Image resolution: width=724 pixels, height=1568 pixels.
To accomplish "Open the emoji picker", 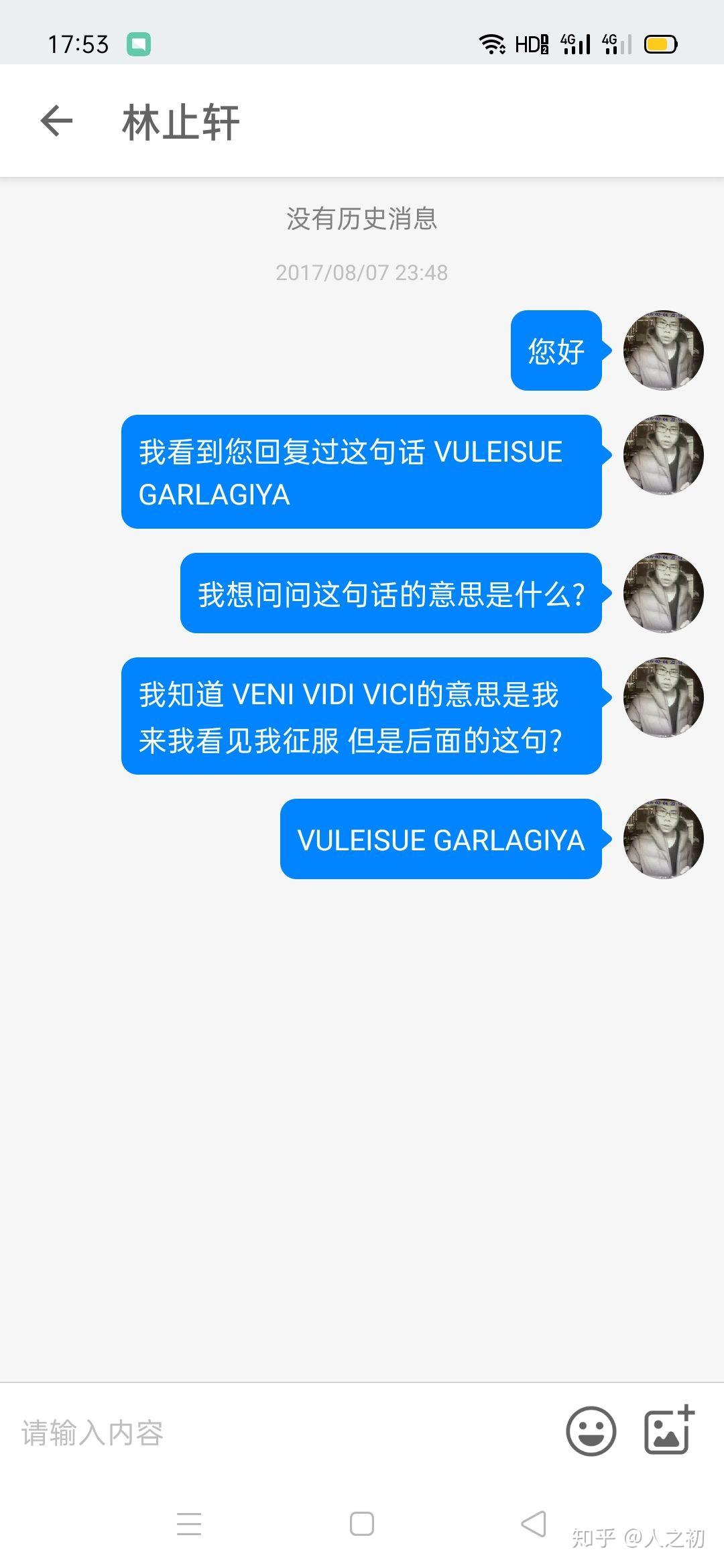I will pos(591,1432).
